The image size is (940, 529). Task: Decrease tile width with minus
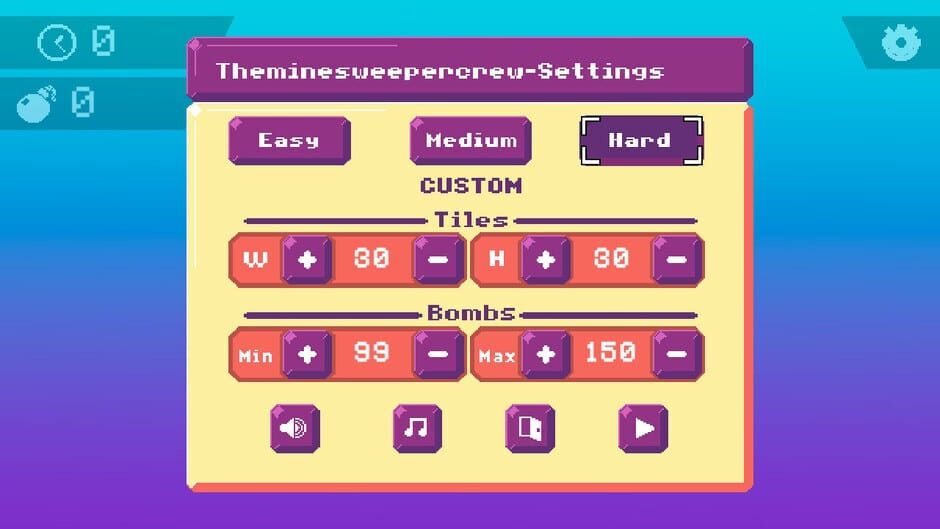click(438, 260)
